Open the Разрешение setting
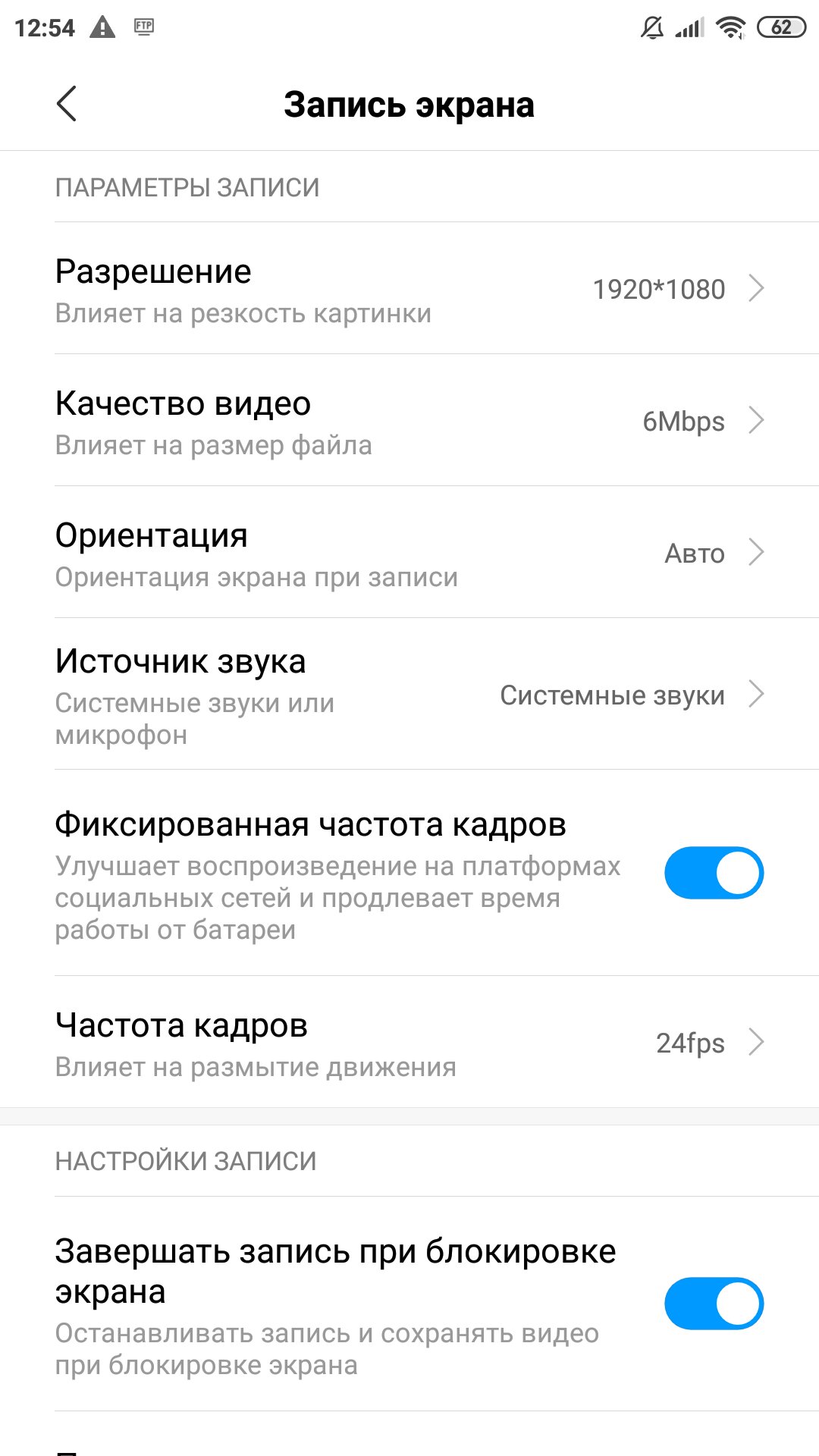 pos(409,288)
